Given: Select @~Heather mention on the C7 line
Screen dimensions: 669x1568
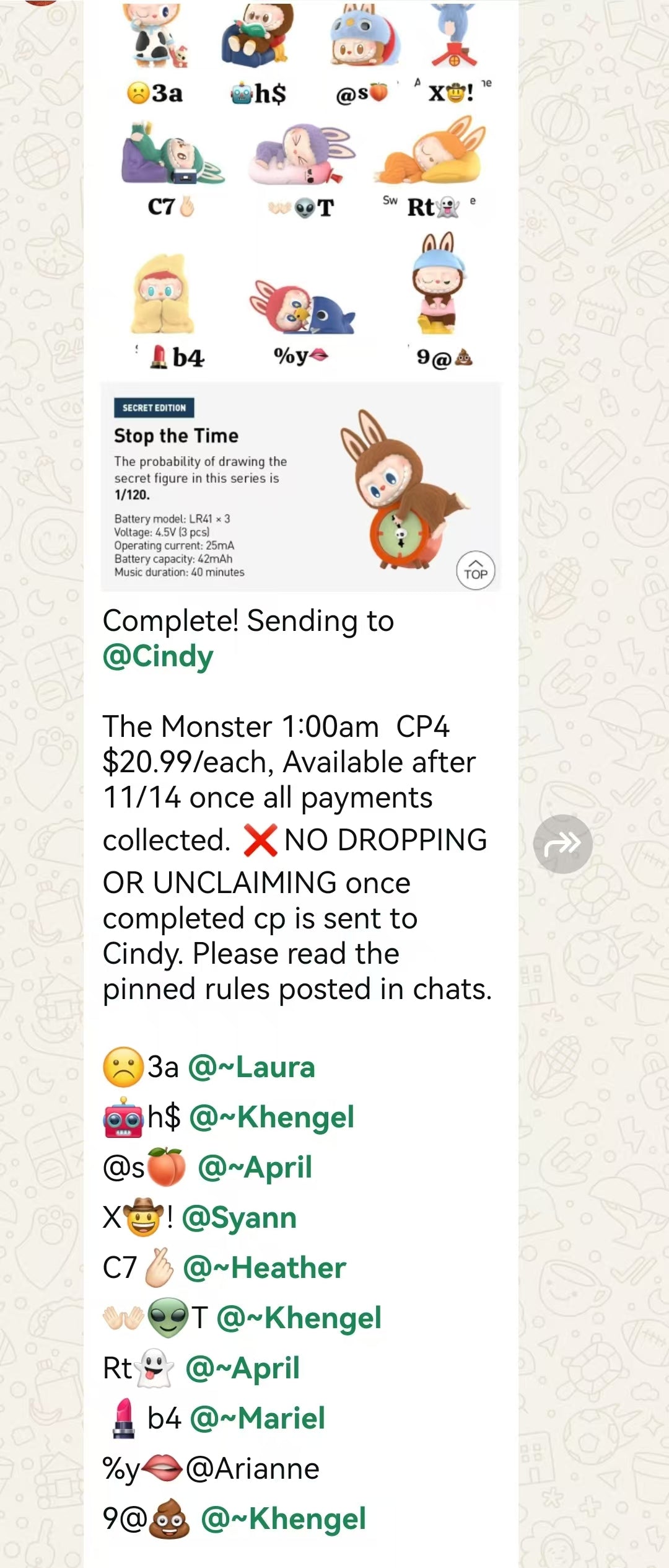Looking at the screenshot, I should [265, 1267].
